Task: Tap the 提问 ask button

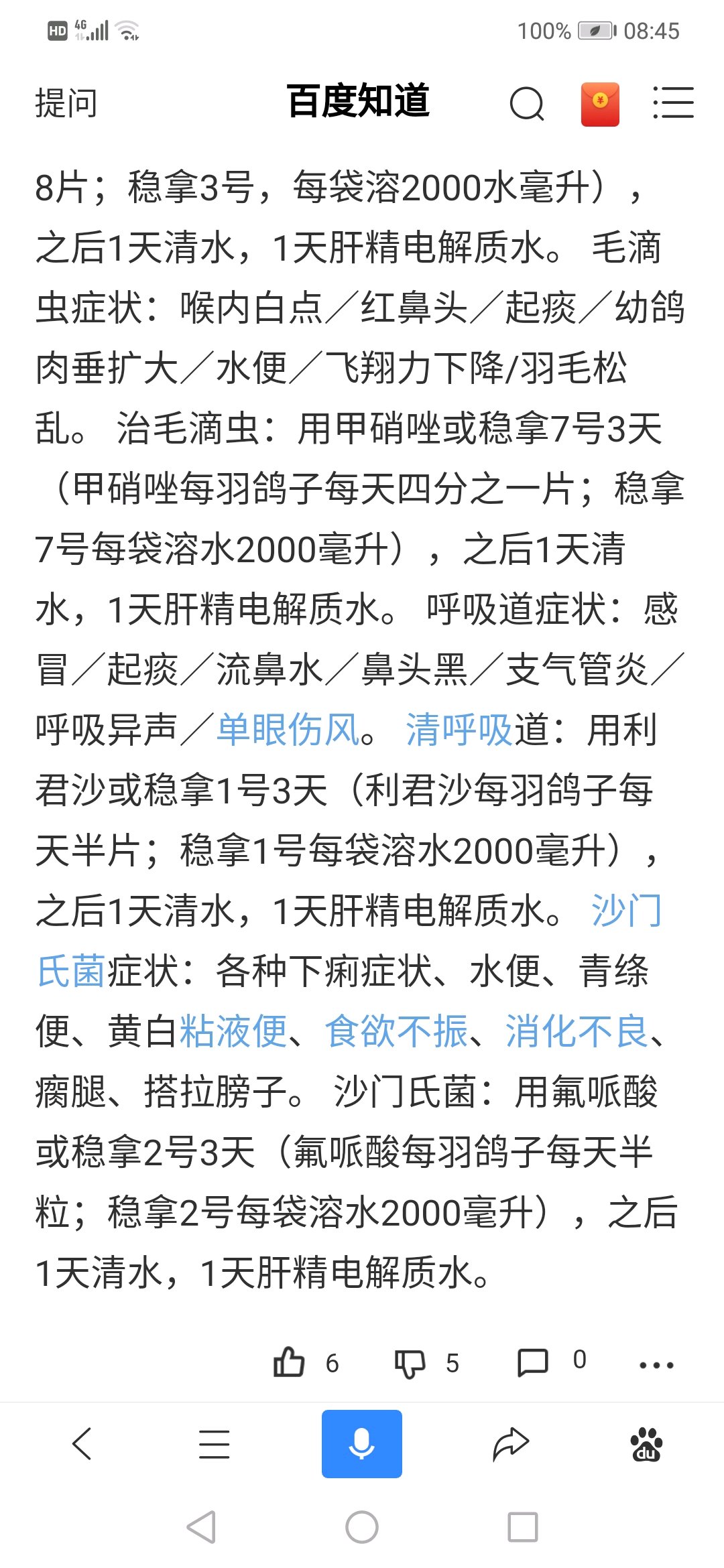Action: tap(66, 103)
